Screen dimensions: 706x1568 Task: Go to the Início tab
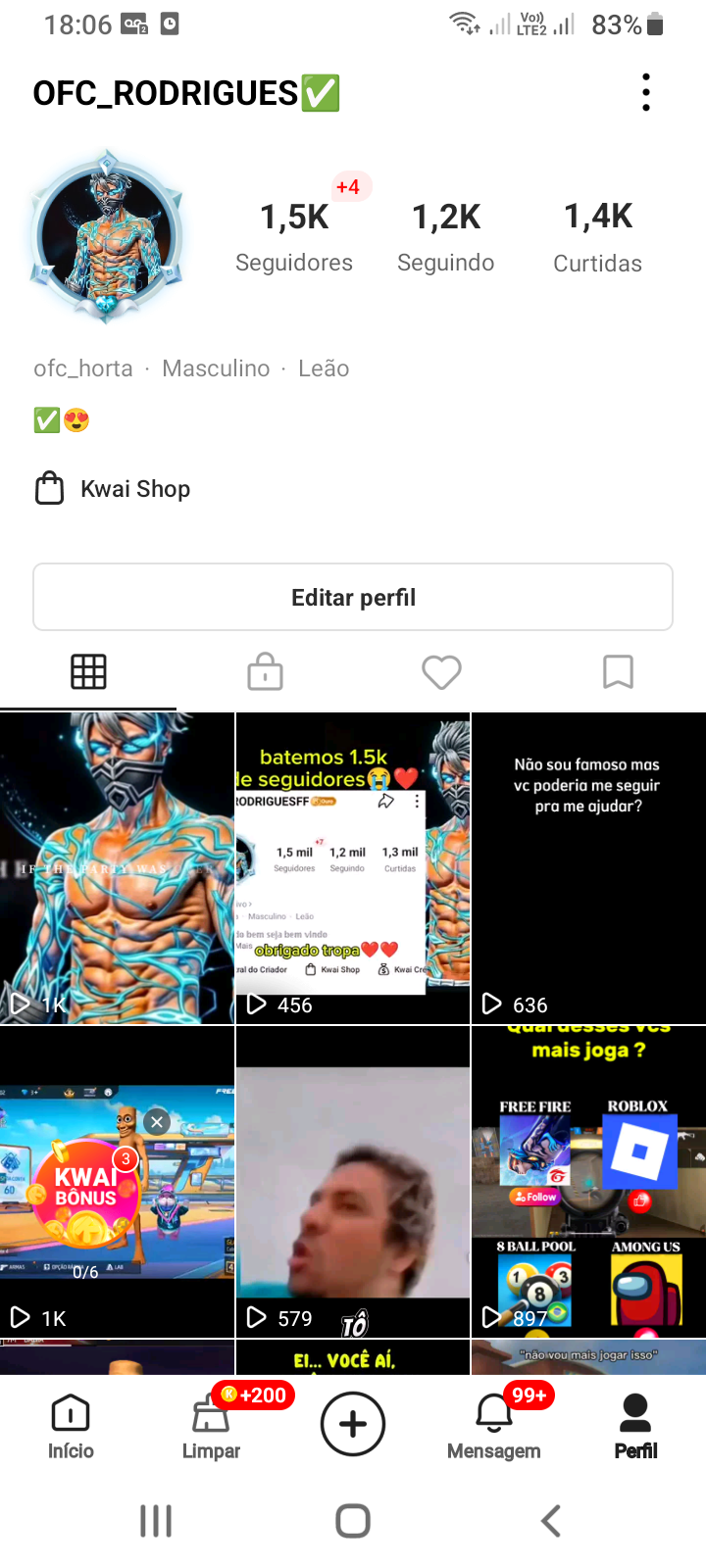click(x=71, y=1427)
